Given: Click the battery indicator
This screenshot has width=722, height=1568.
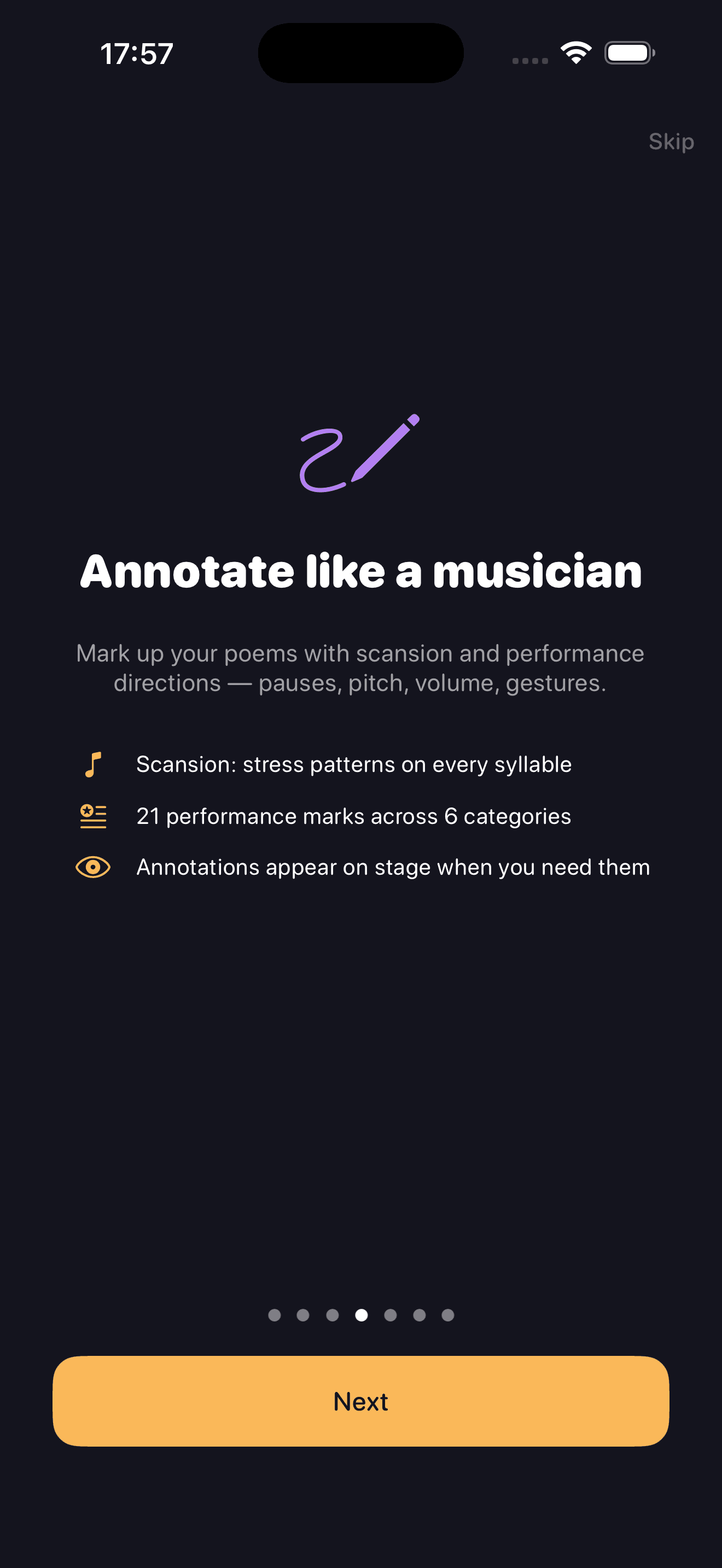Looking at the screenshot, I should point(630,53).
